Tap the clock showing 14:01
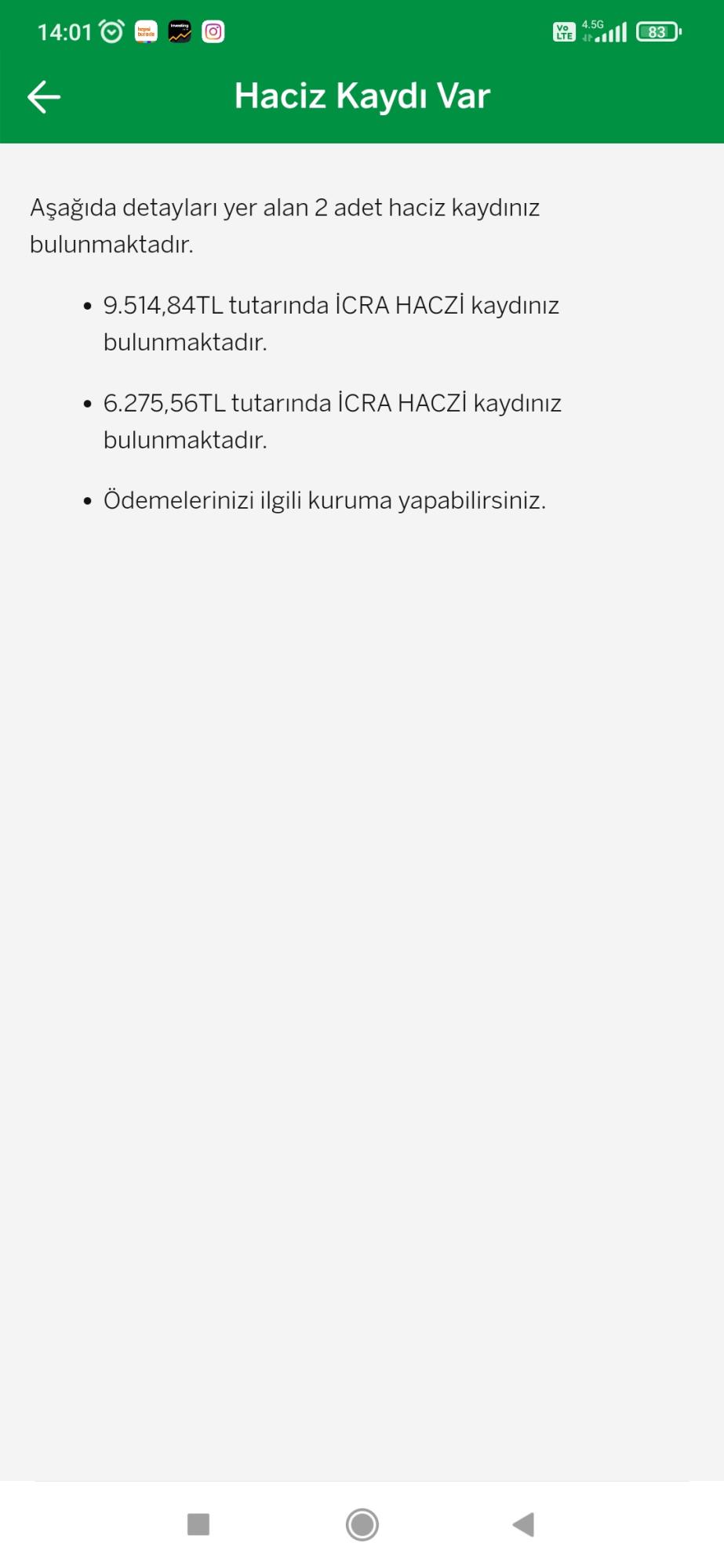 click(x=63, y=31)
